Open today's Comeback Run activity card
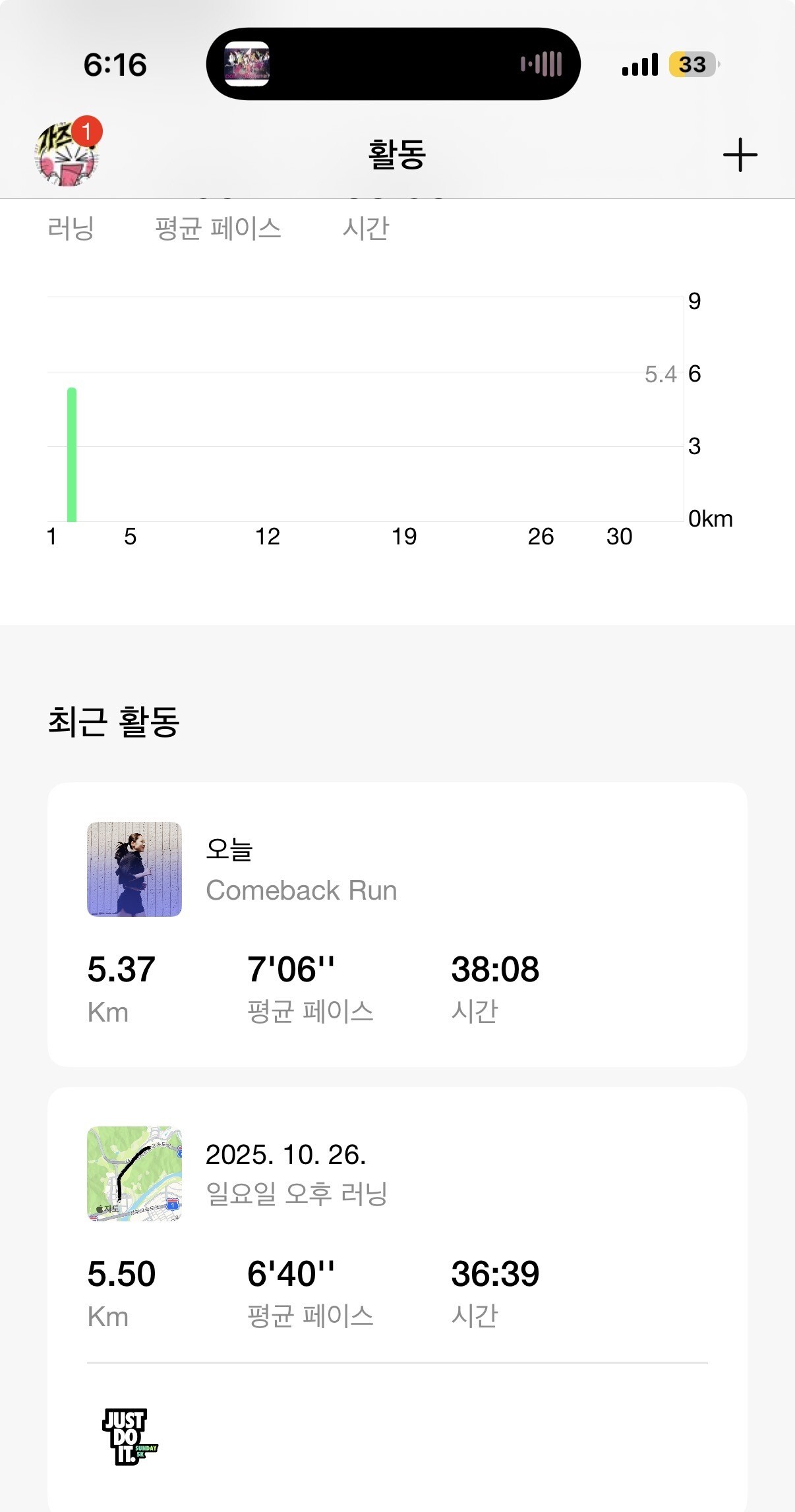 click(397, 923)
